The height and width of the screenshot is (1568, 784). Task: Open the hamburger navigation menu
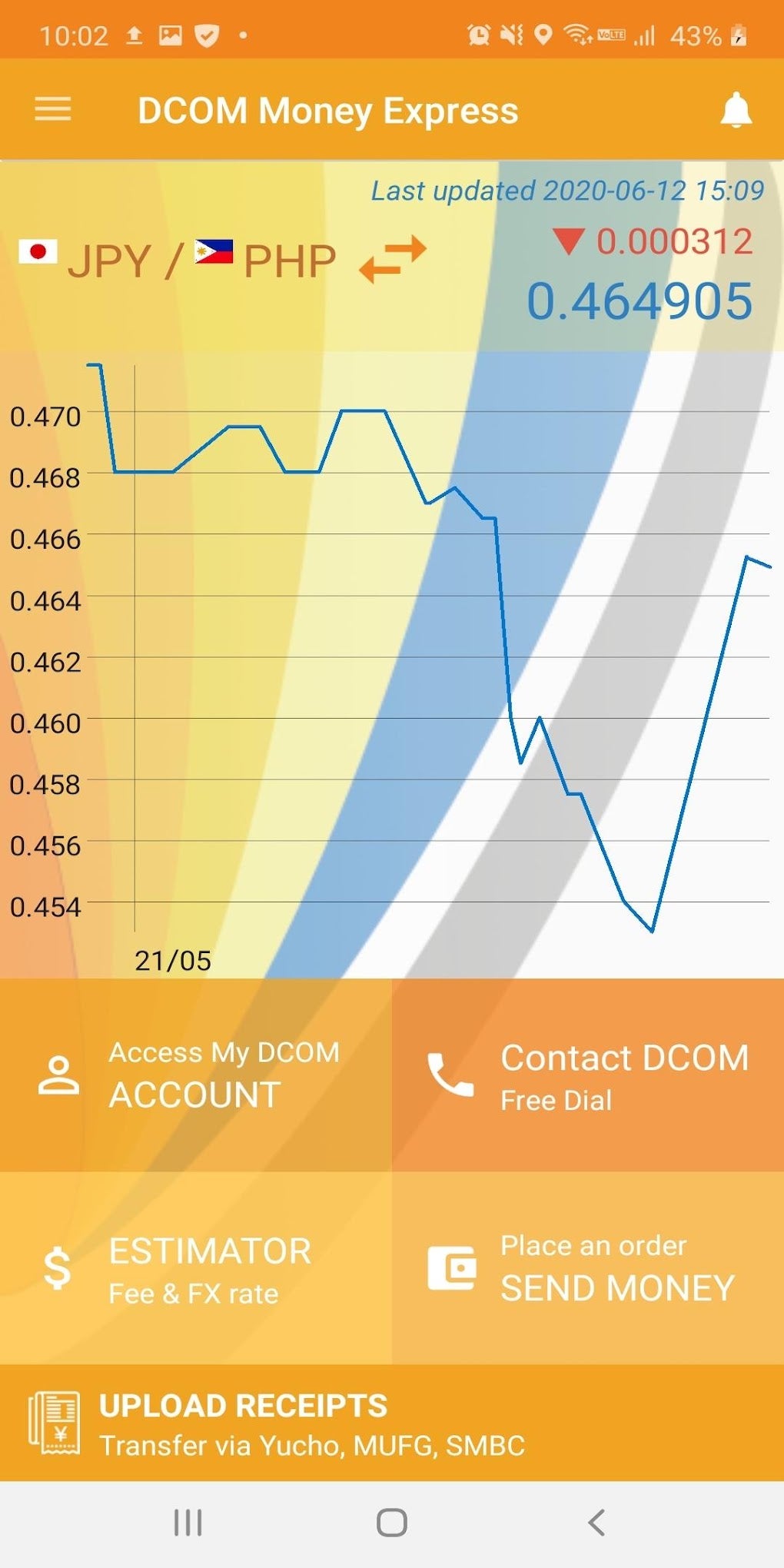click(53, 110)
